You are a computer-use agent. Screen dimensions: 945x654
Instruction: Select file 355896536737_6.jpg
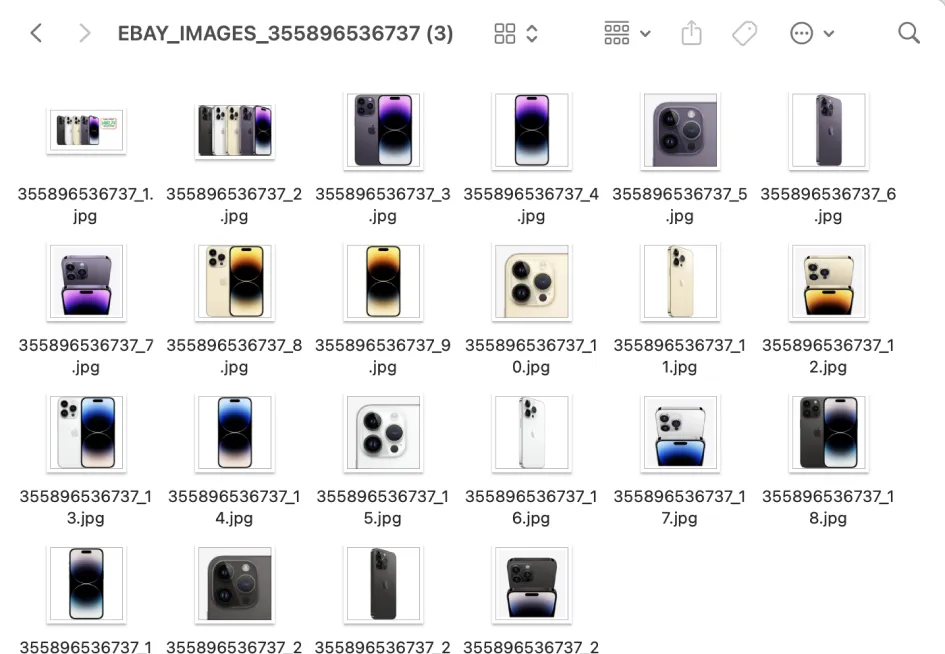[x=828, y=130]
